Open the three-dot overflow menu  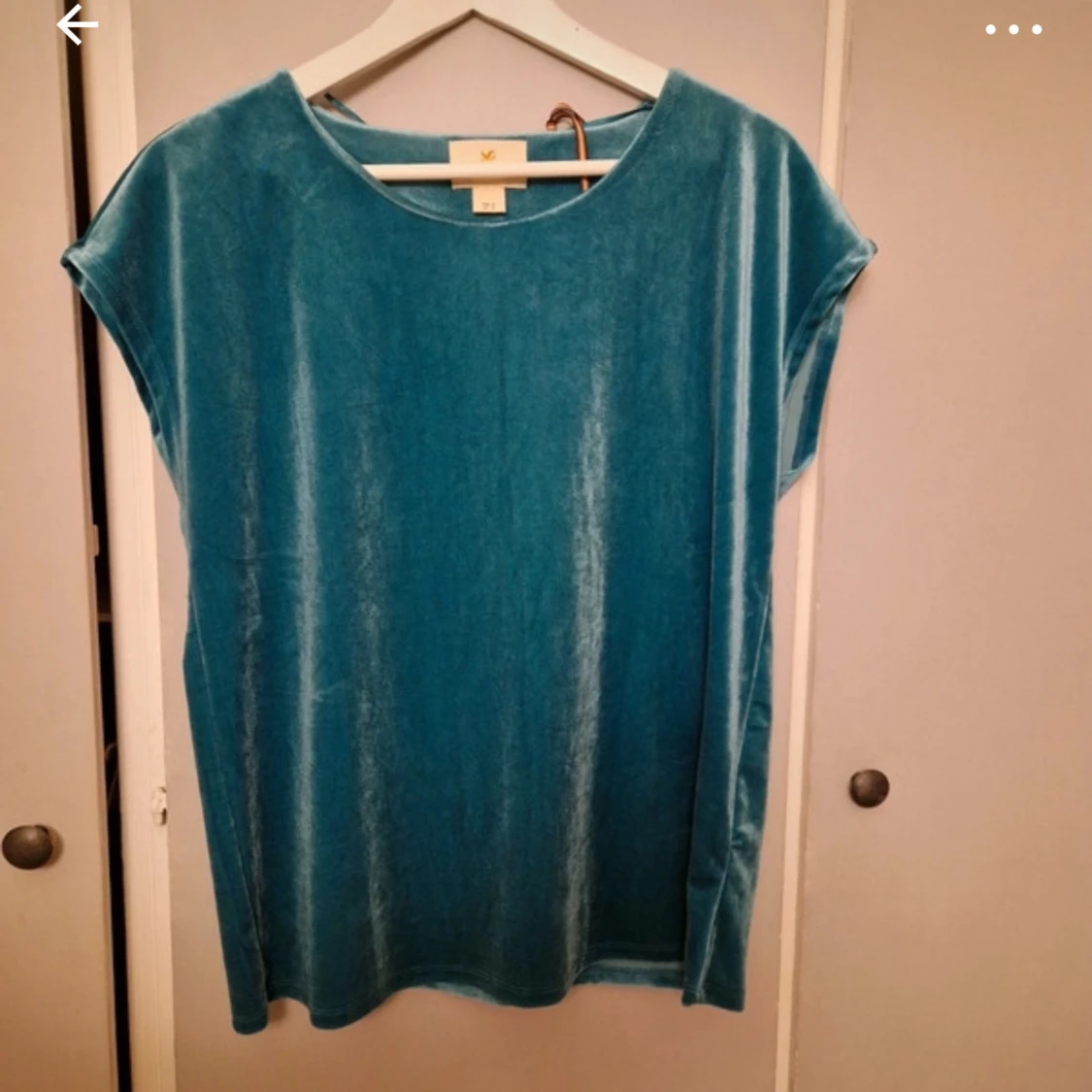point(1013,29)
